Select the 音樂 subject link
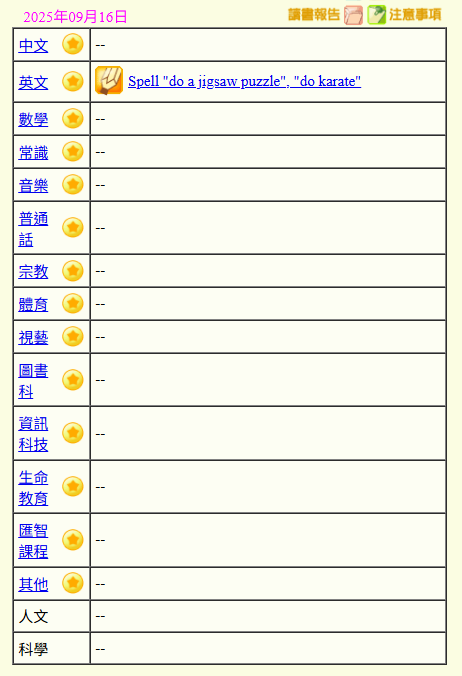 pyautogui.click(x=33, y=185)
